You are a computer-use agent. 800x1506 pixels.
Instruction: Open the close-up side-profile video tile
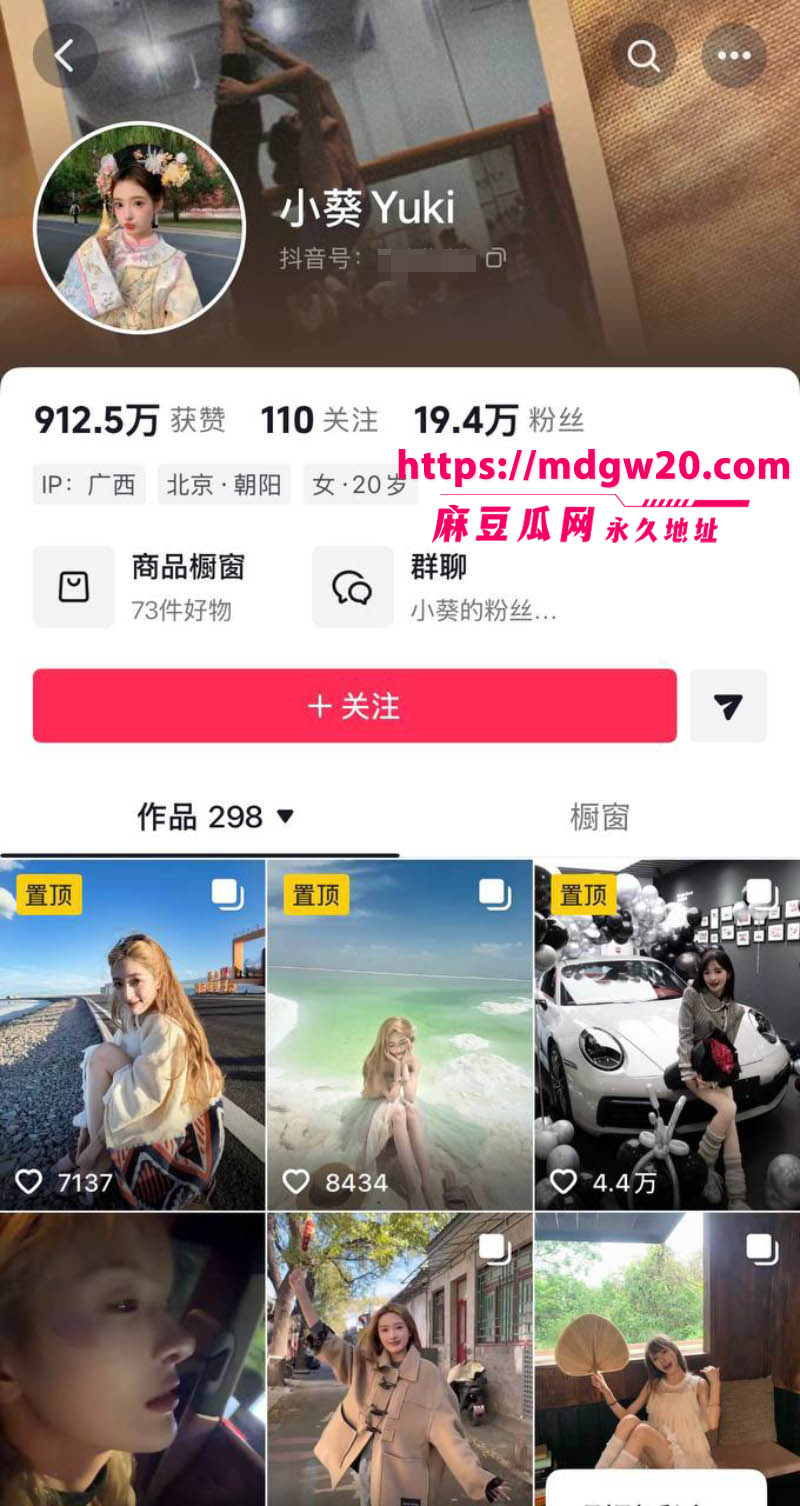(x=132, y=1360)
